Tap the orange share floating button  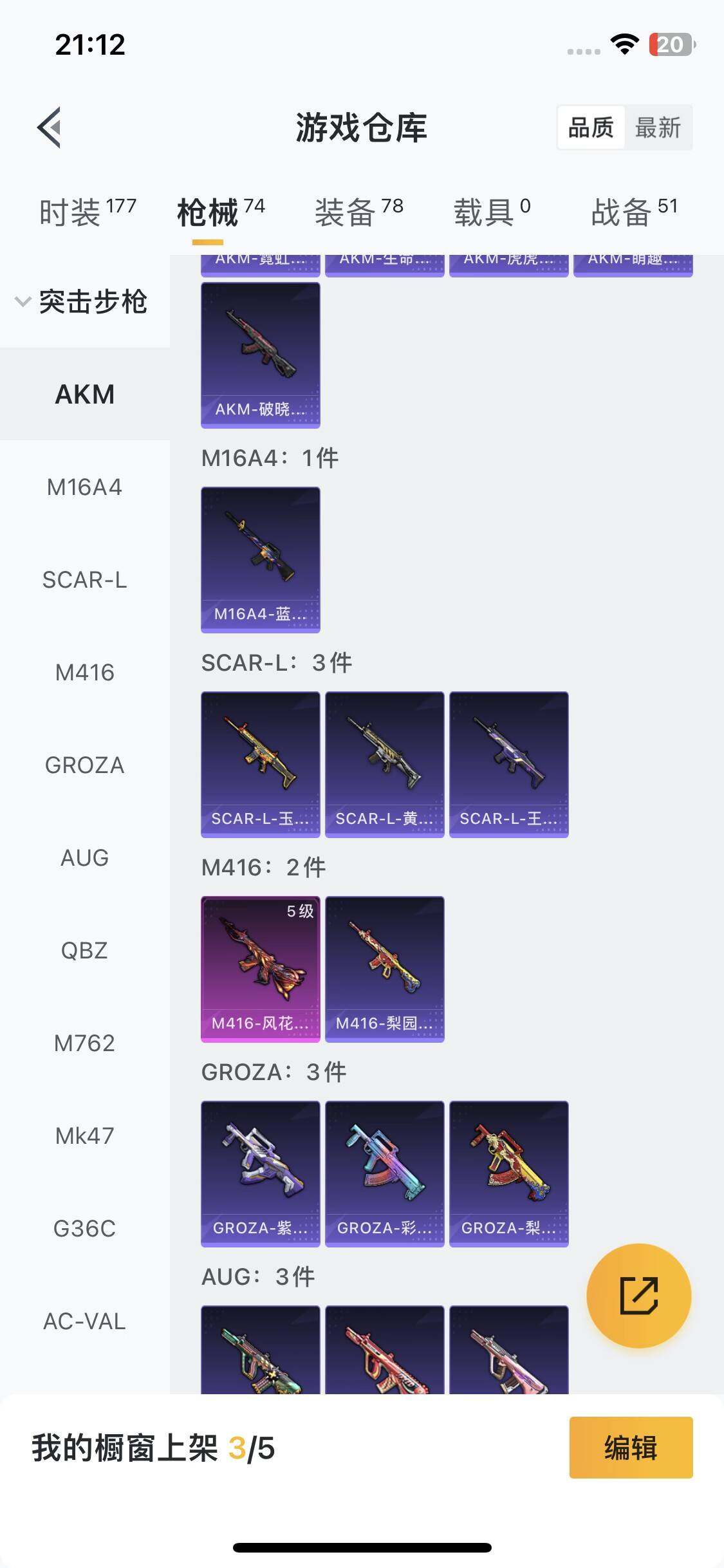point(638,1295)
